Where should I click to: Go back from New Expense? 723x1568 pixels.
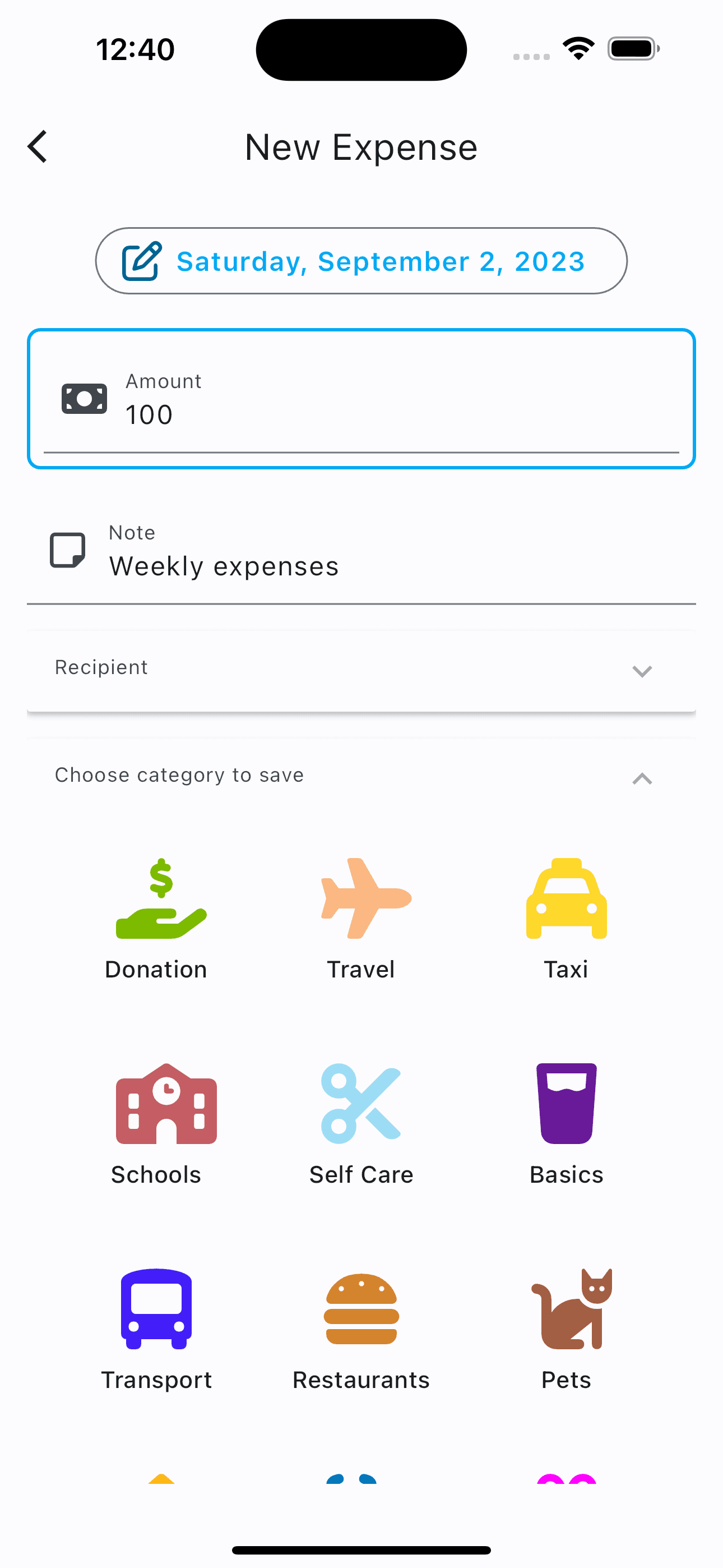pos(38,147)
